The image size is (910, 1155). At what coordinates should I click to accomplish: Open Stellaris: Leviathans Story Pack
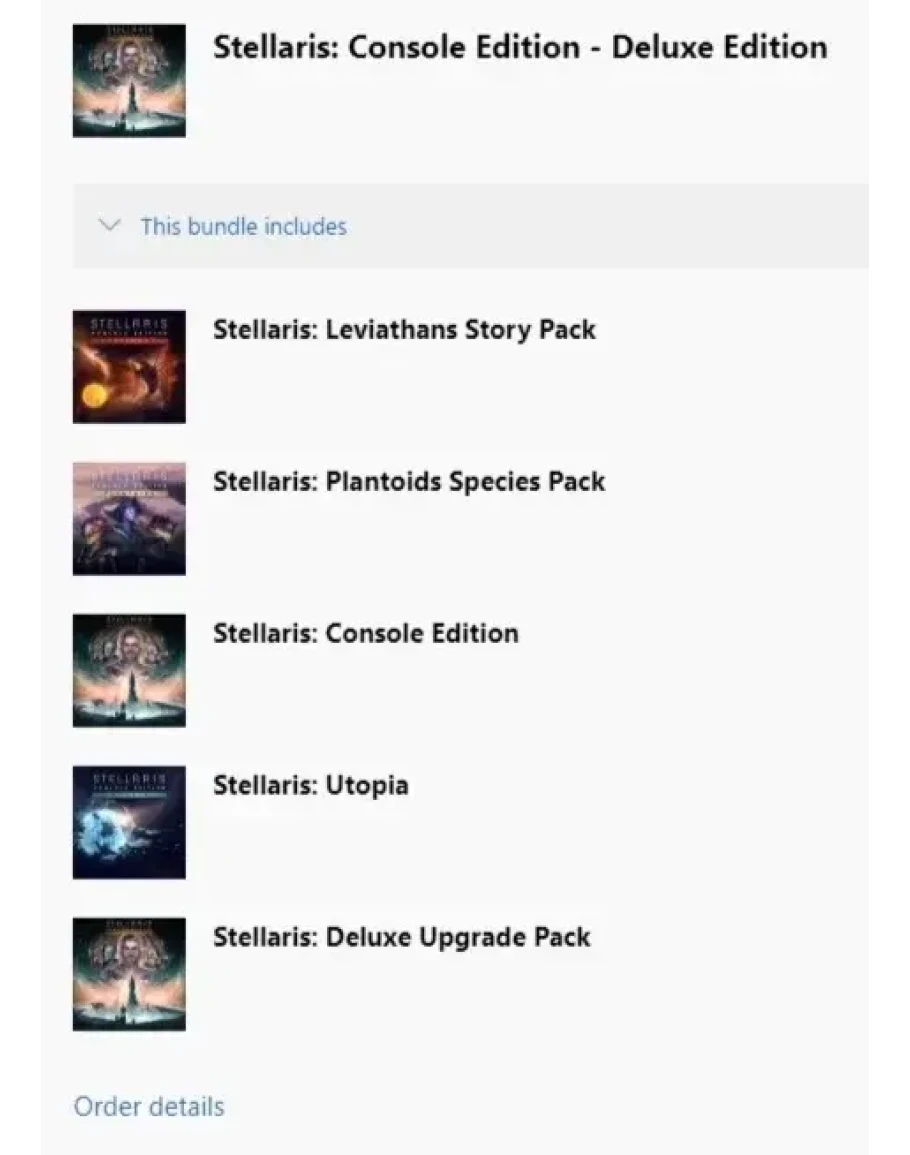point(404,330)
